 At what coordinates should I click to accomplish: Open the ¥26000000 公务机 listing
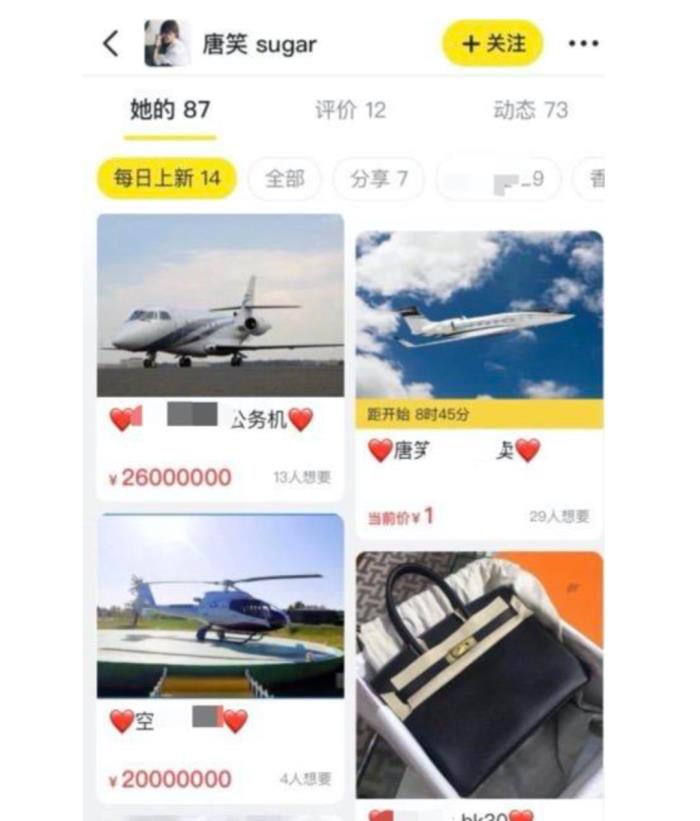[x=220, y=310]
